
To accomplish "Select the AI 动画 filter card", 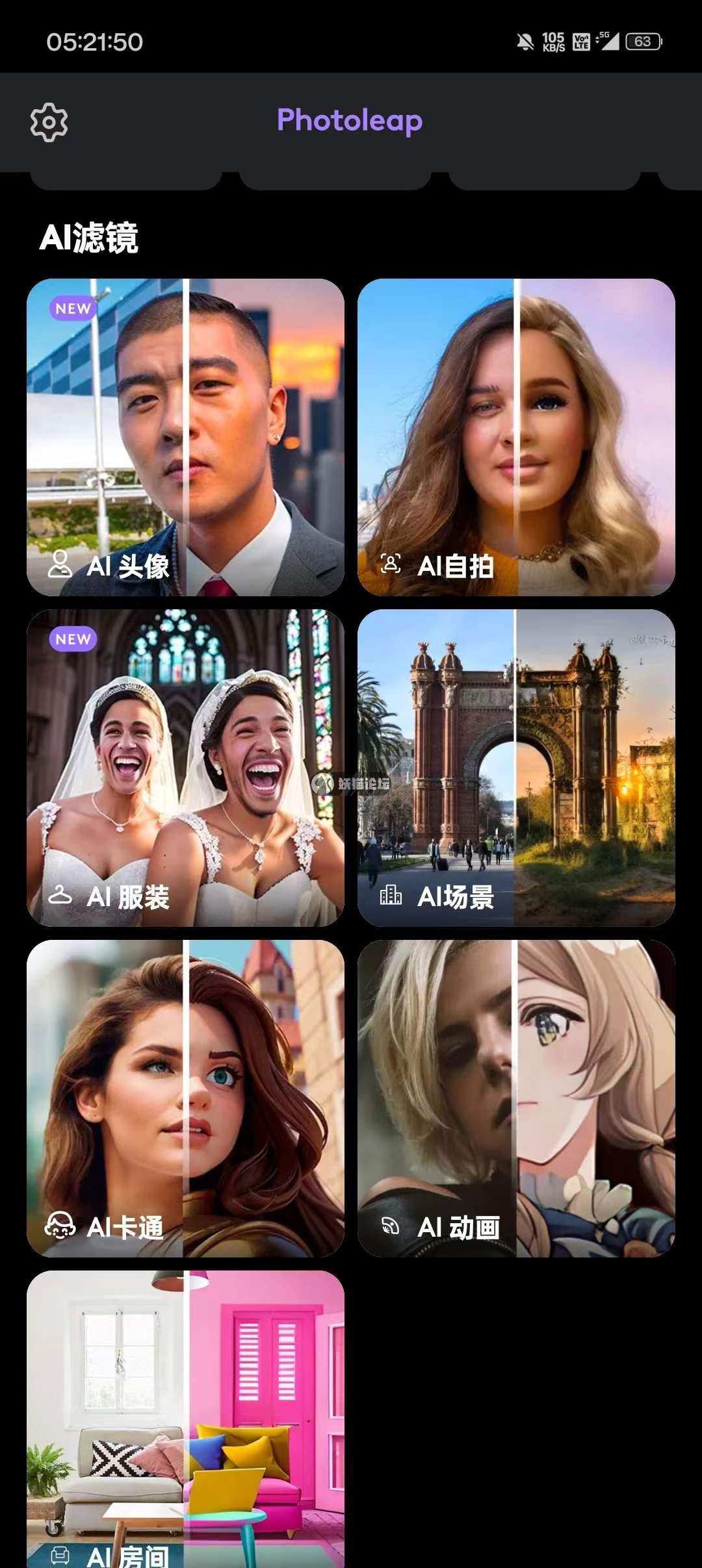I will pos(516,1098).
